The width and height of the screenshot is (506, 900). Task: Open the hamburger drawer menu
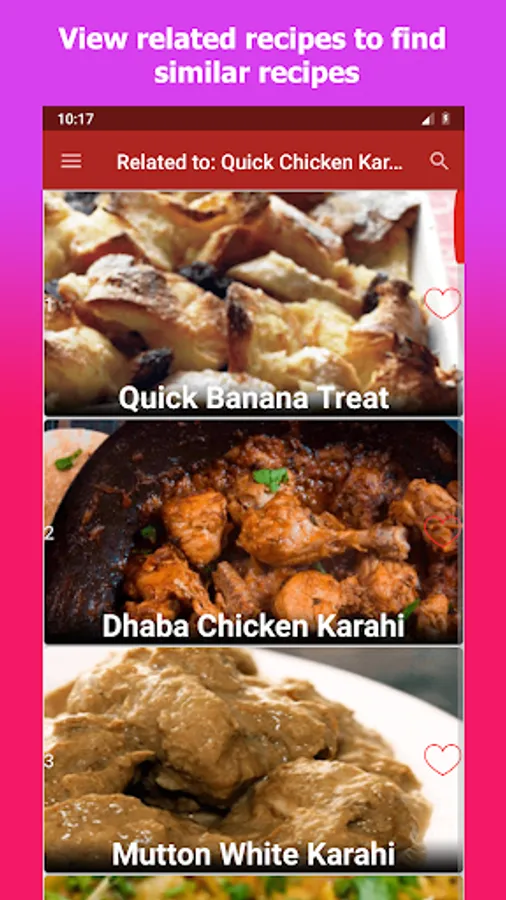(71, 161)
